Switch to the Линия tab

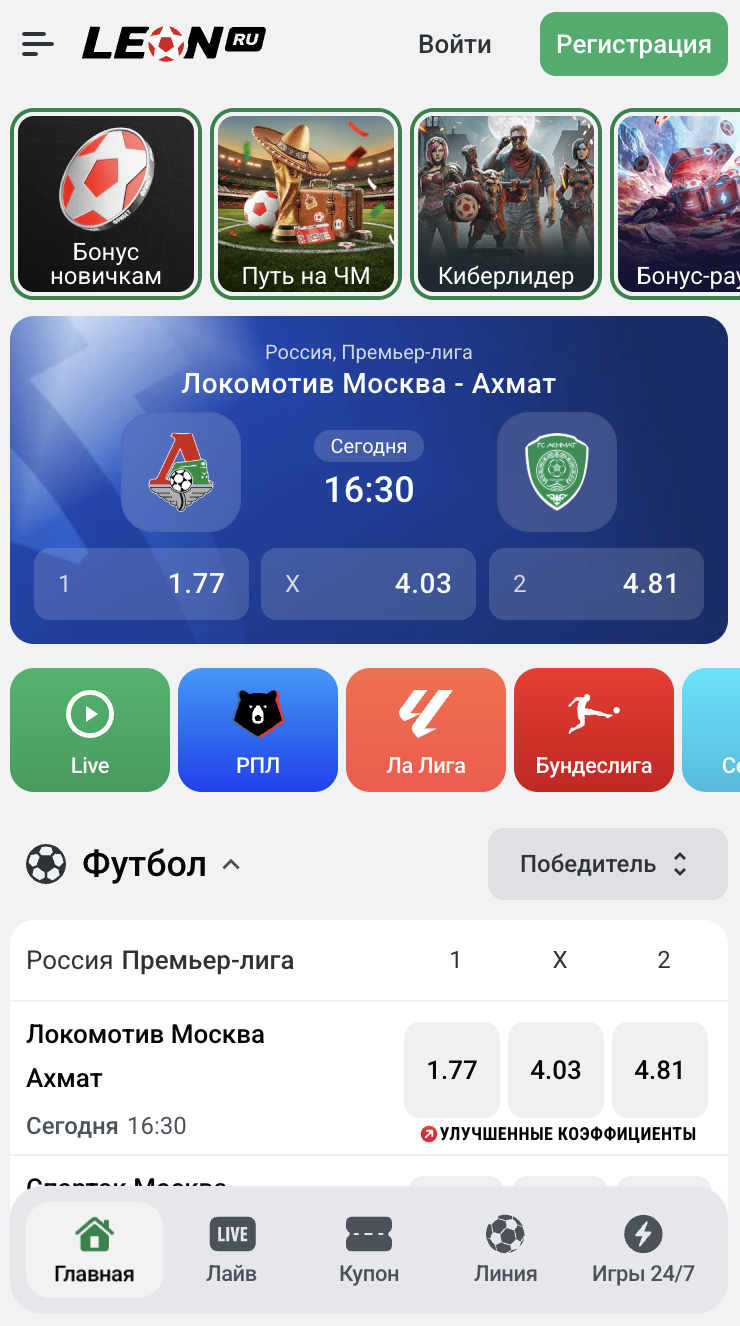[505, 1249]
